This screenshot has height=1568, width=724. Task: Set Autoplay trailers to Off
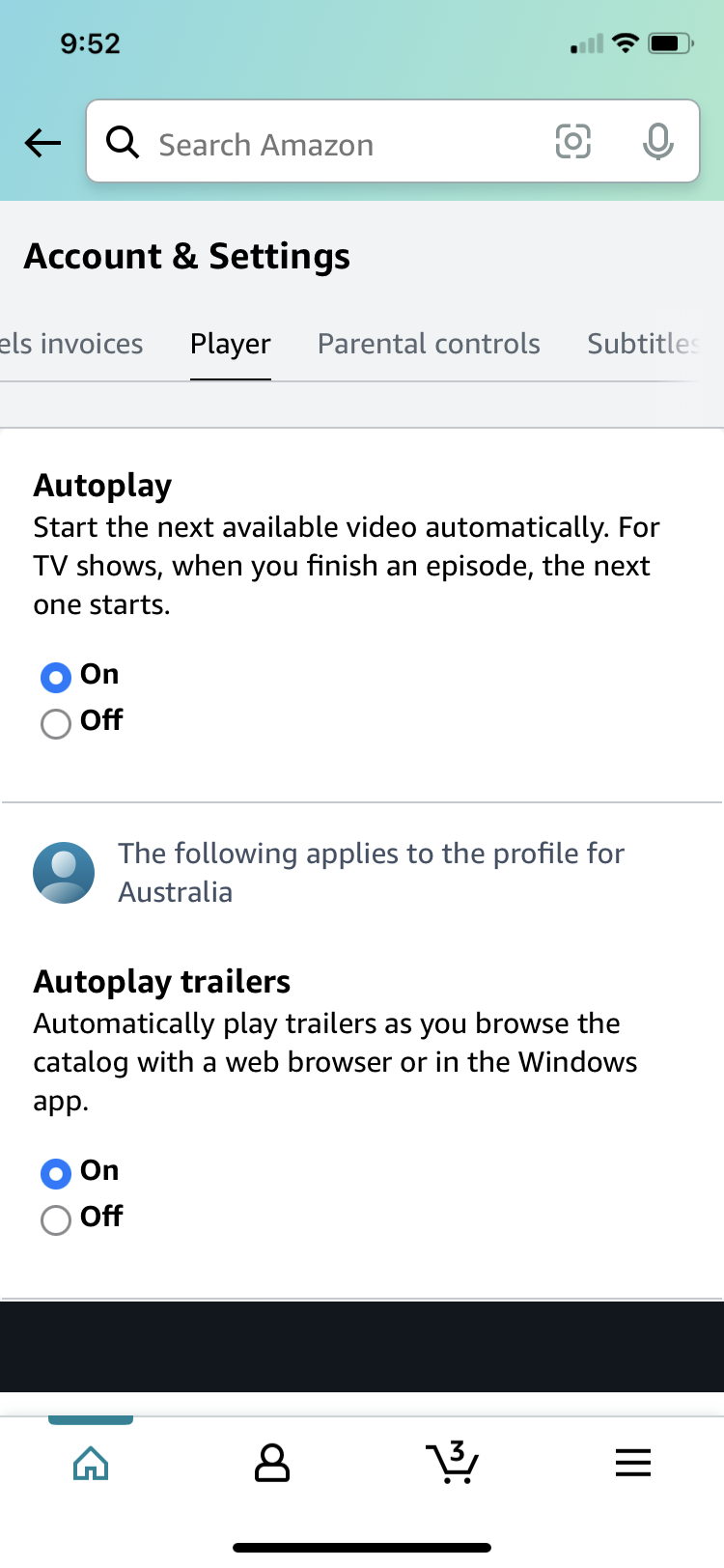point(56,1219)
